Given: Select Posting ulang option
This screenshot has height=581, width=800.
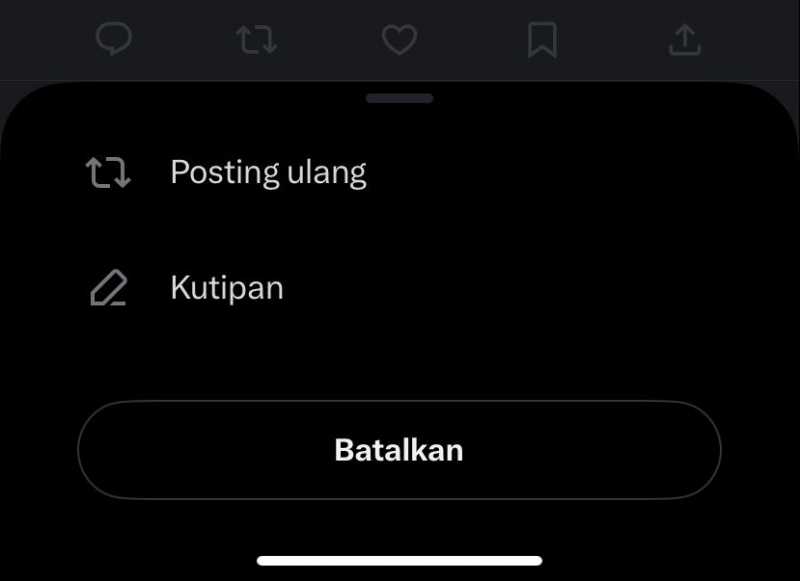Looking at the screenshot, I should [268, 173].
